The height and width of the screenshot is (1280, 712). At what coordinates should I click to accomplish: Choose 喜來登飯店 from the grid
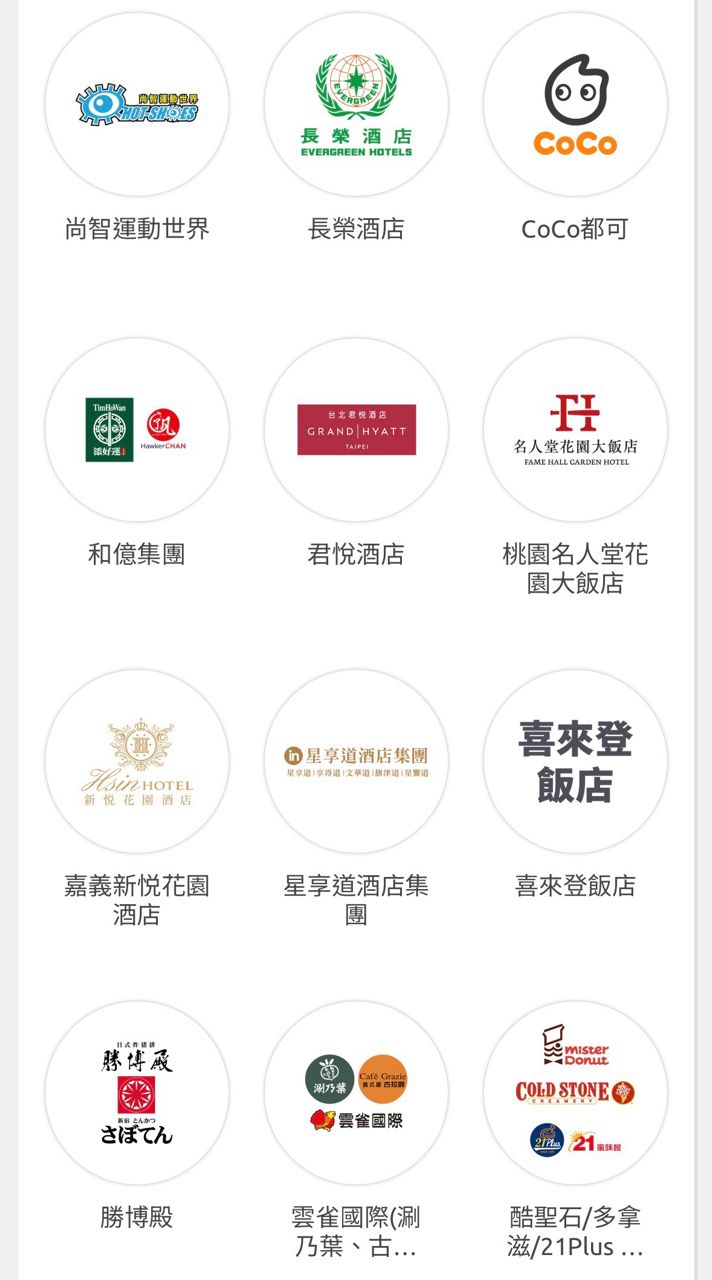point(575,762)
